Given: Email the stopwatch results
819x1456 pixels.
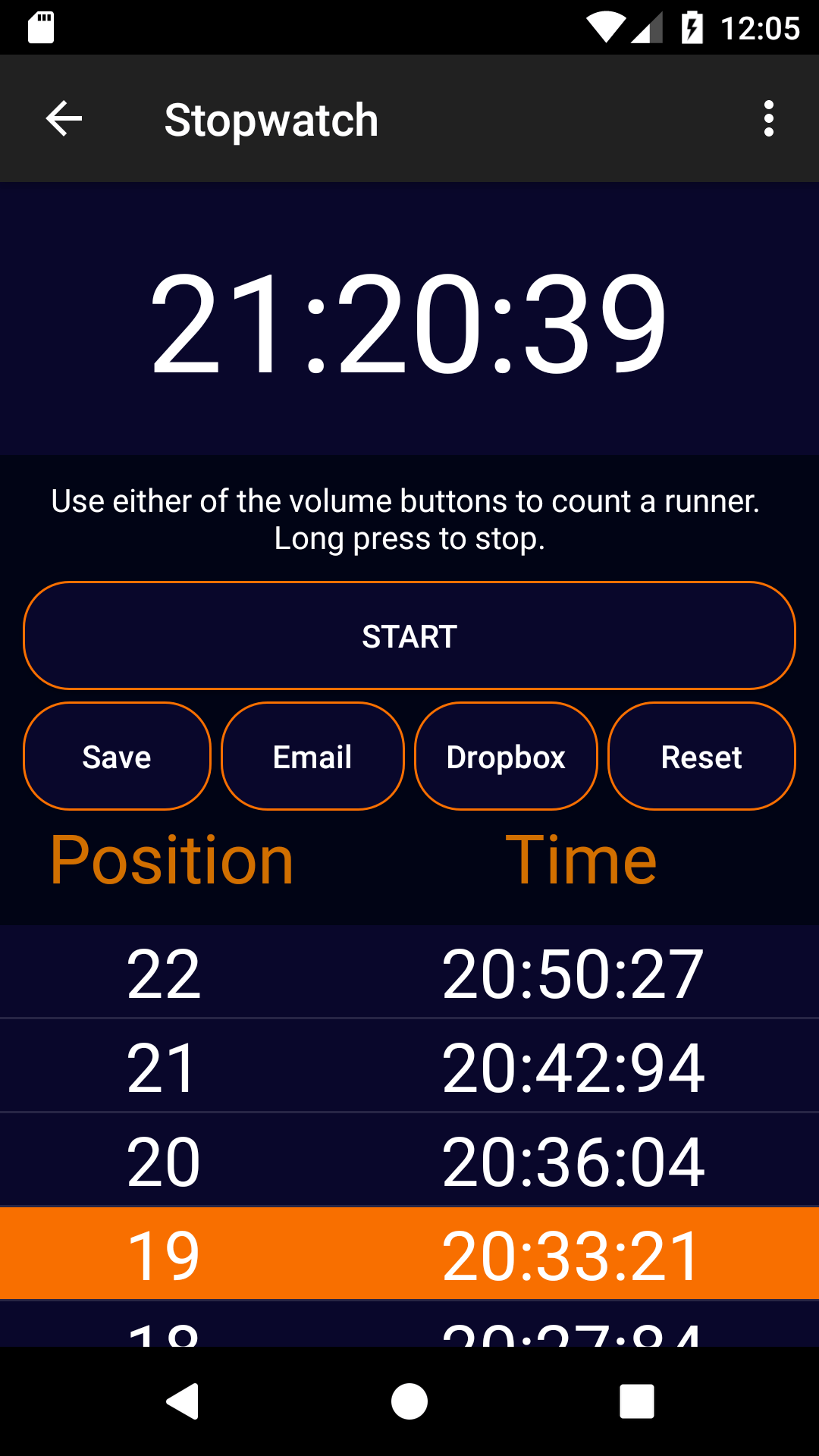Looking at the screenshot, I should 312,756.
